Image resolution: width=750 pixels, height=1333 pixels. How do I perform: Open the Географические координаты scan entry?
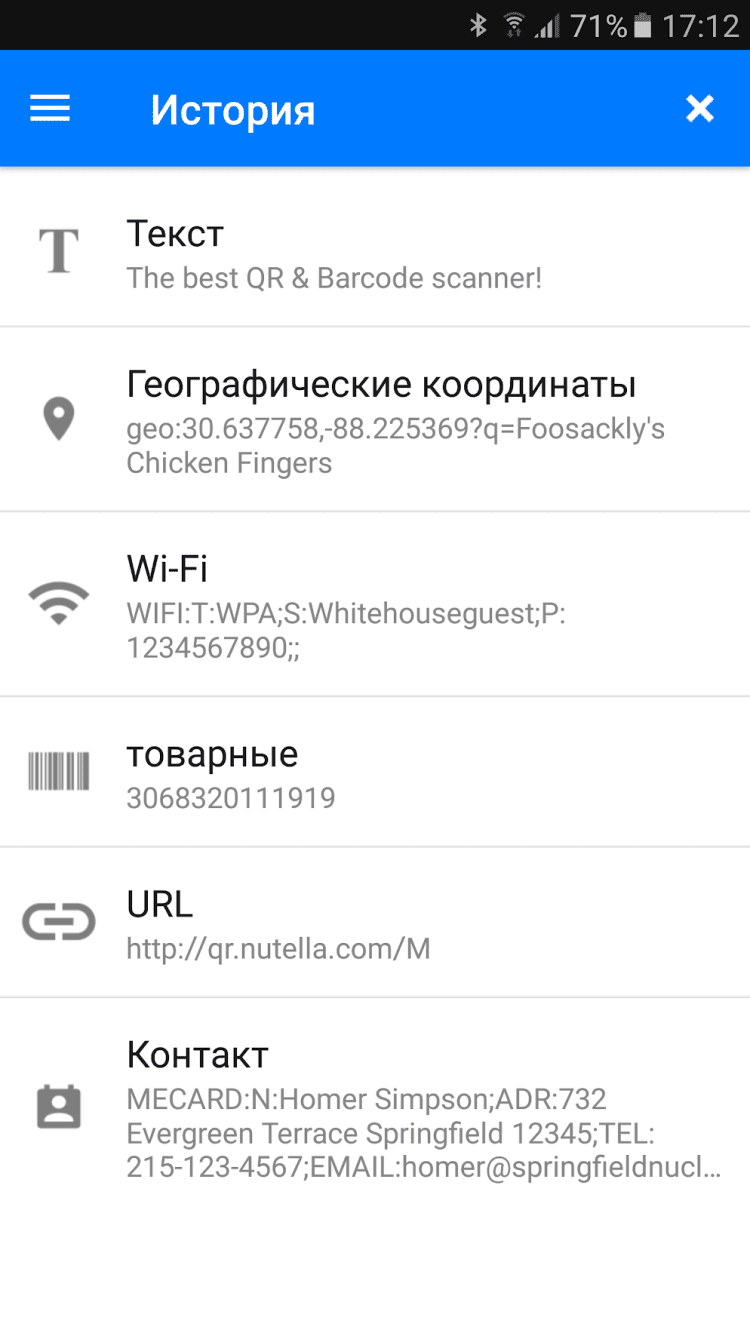coord(375,420)
